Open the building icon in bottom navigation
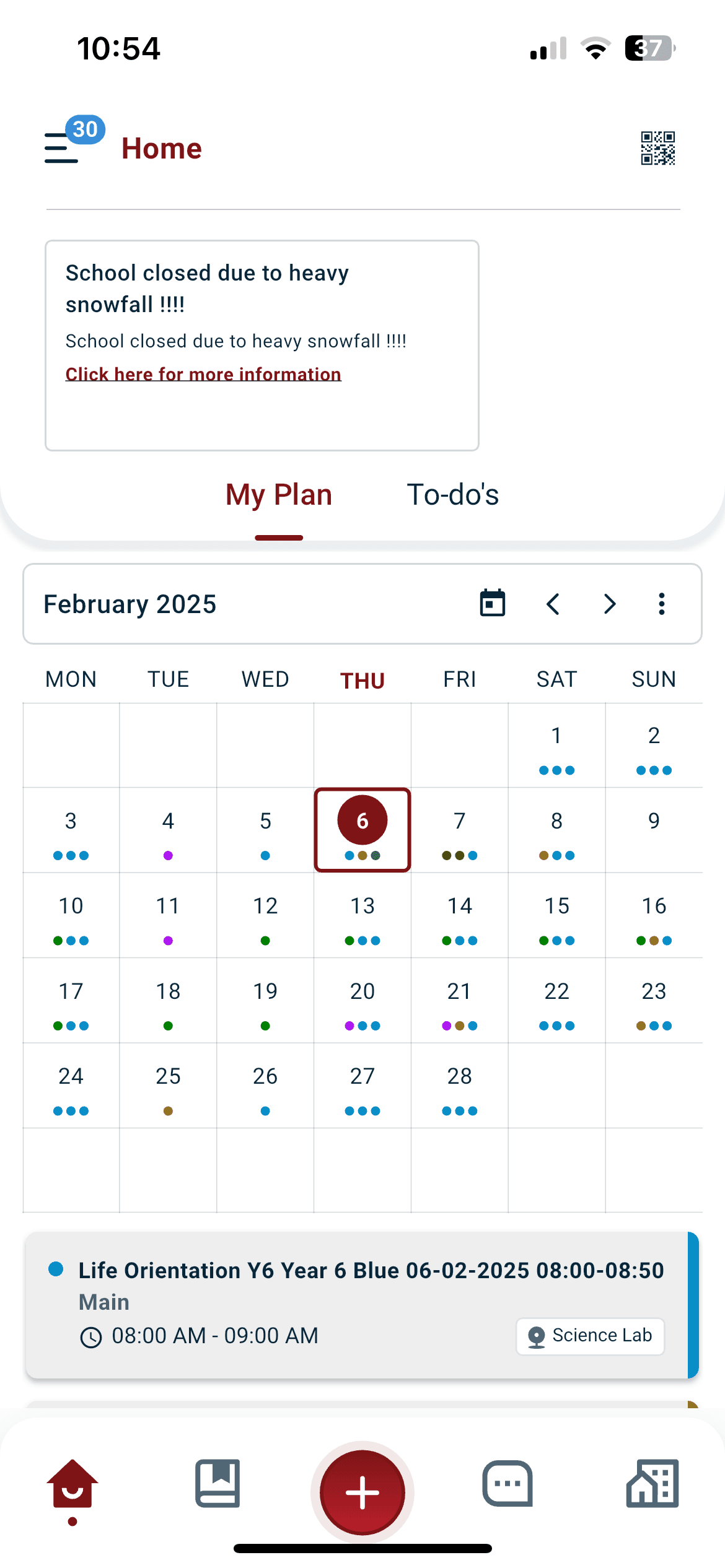Viewport: 725px width, 1568px height. 652,1483
